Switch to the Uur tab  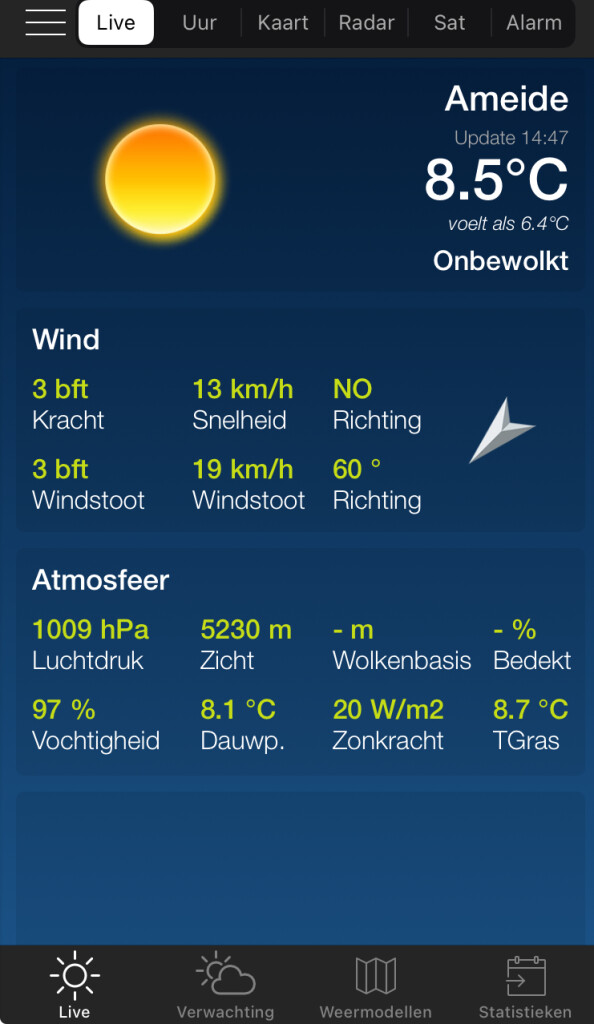[199, 23]
